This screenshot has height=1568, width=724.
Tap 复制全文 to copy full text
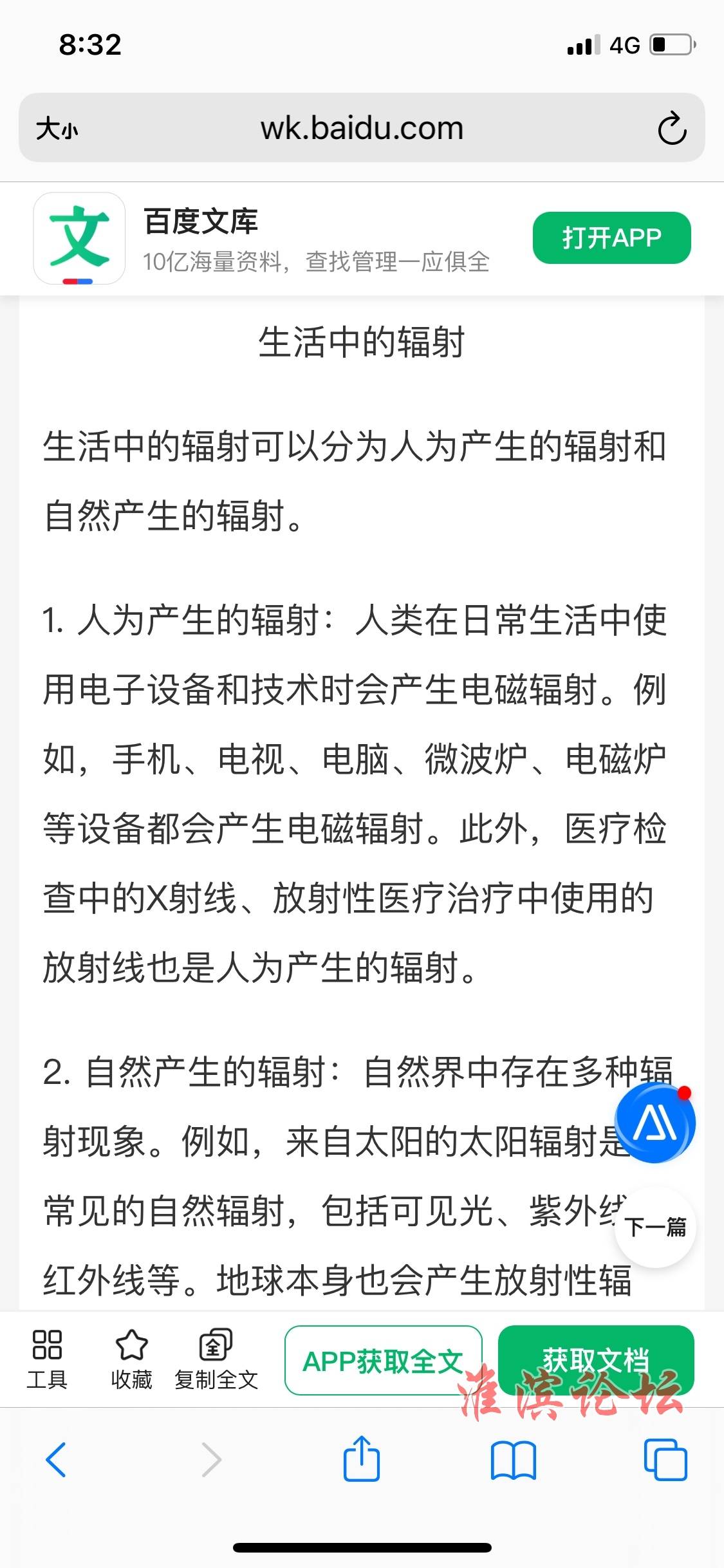pyautogui.click(x=216, y=1359)
